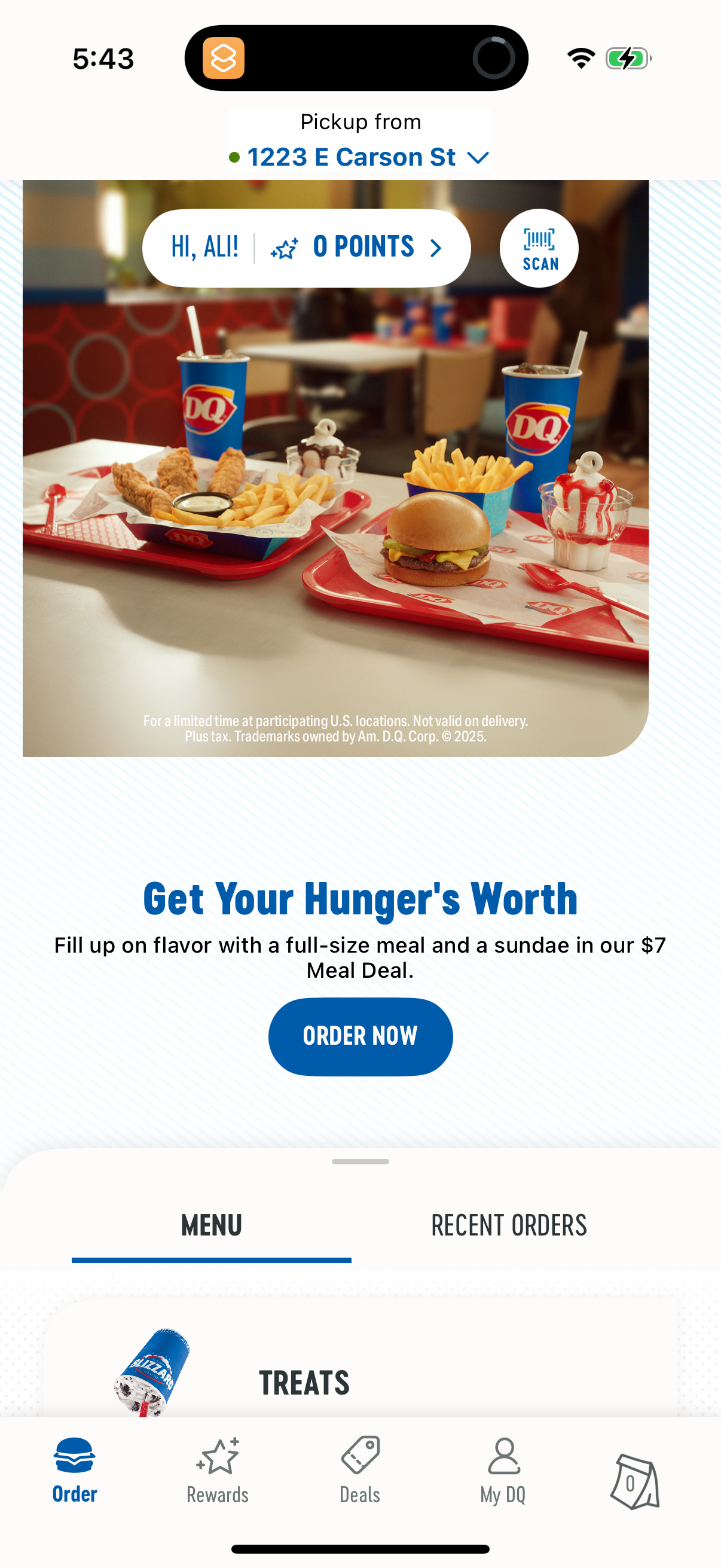The height and width of the screenshot is (1568, 721).
Task: Tap the HI, ALI! greeting pill
Action: 206,247
